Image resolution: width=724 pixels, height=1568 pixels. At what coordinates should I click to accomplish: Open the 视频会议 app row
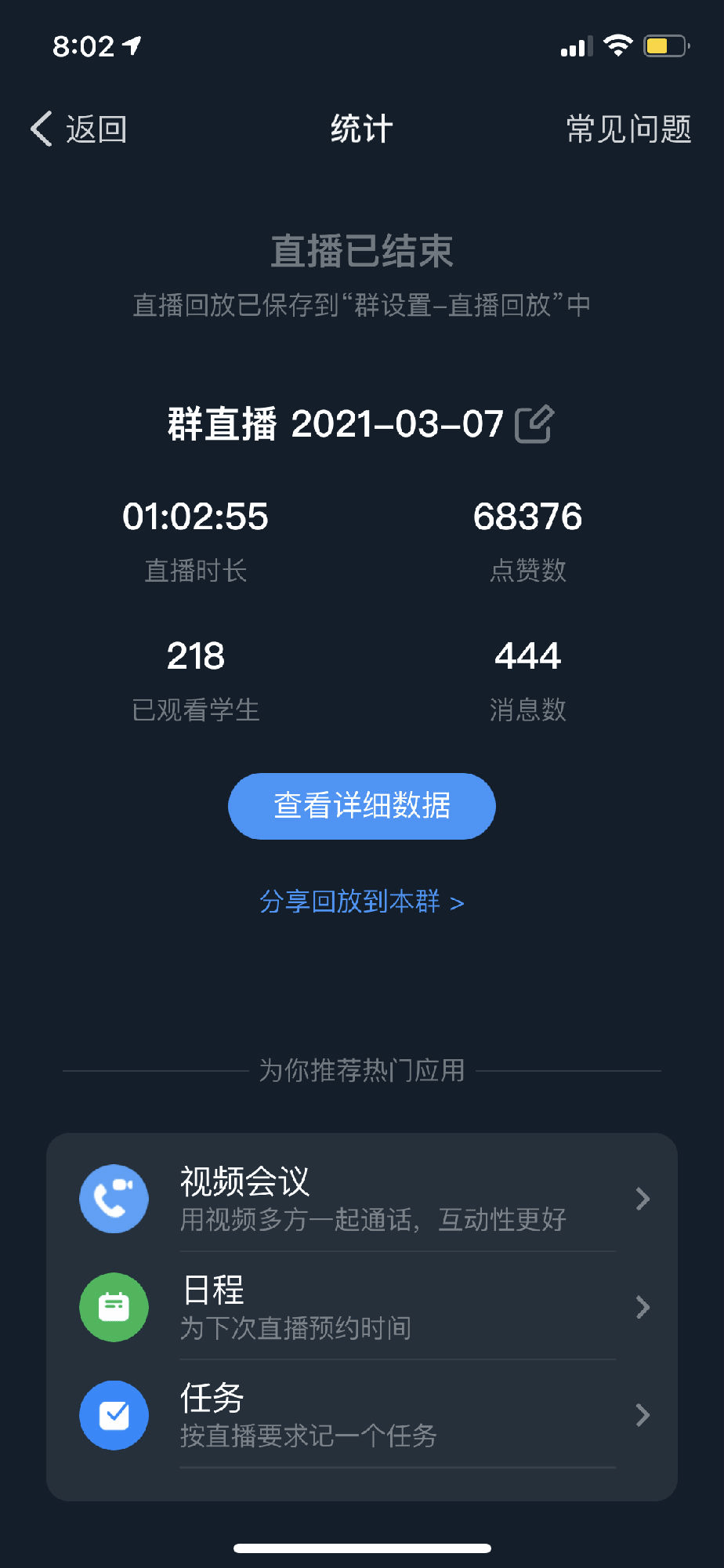pos(362,1198)
